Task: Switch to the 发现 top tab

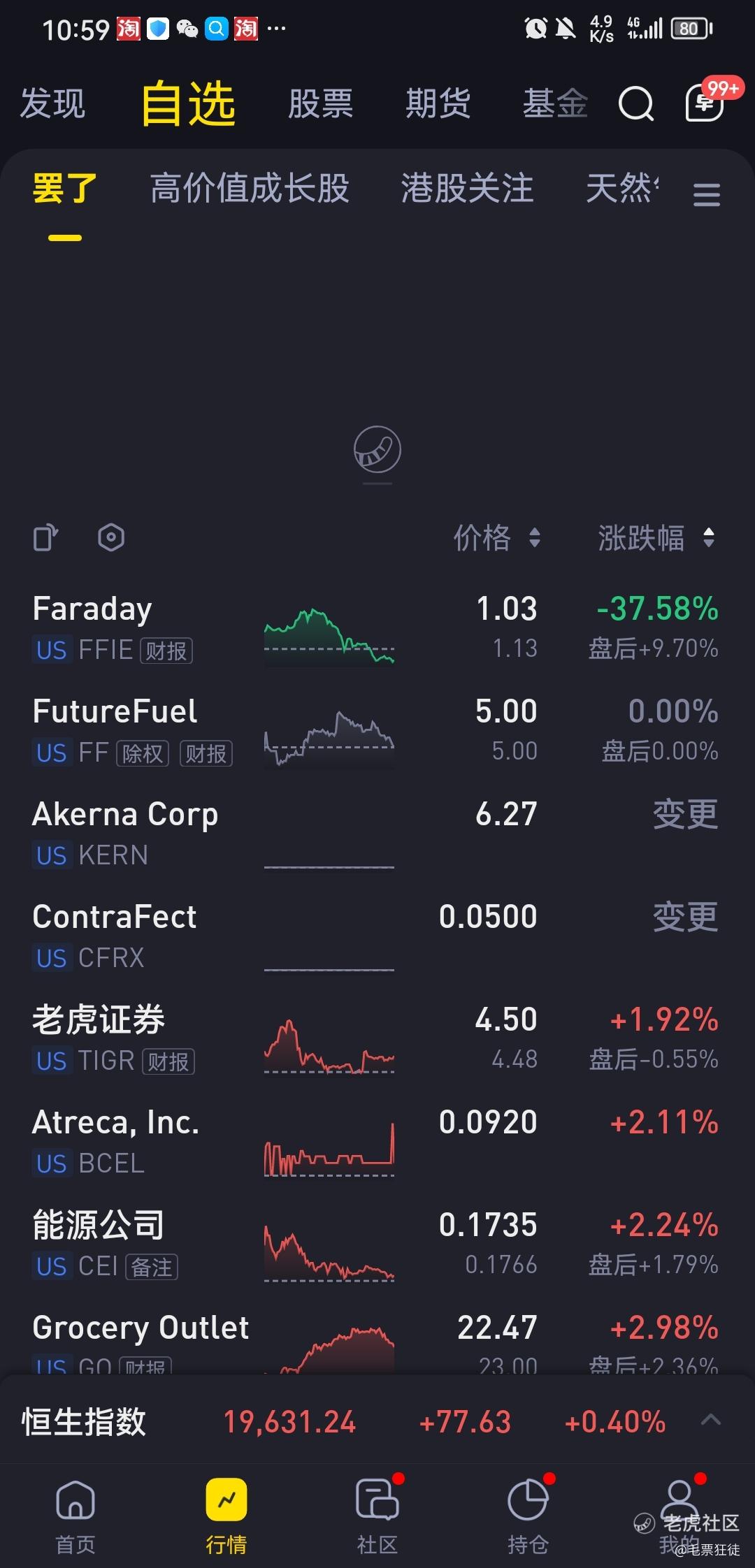Action: pos(52,103)
